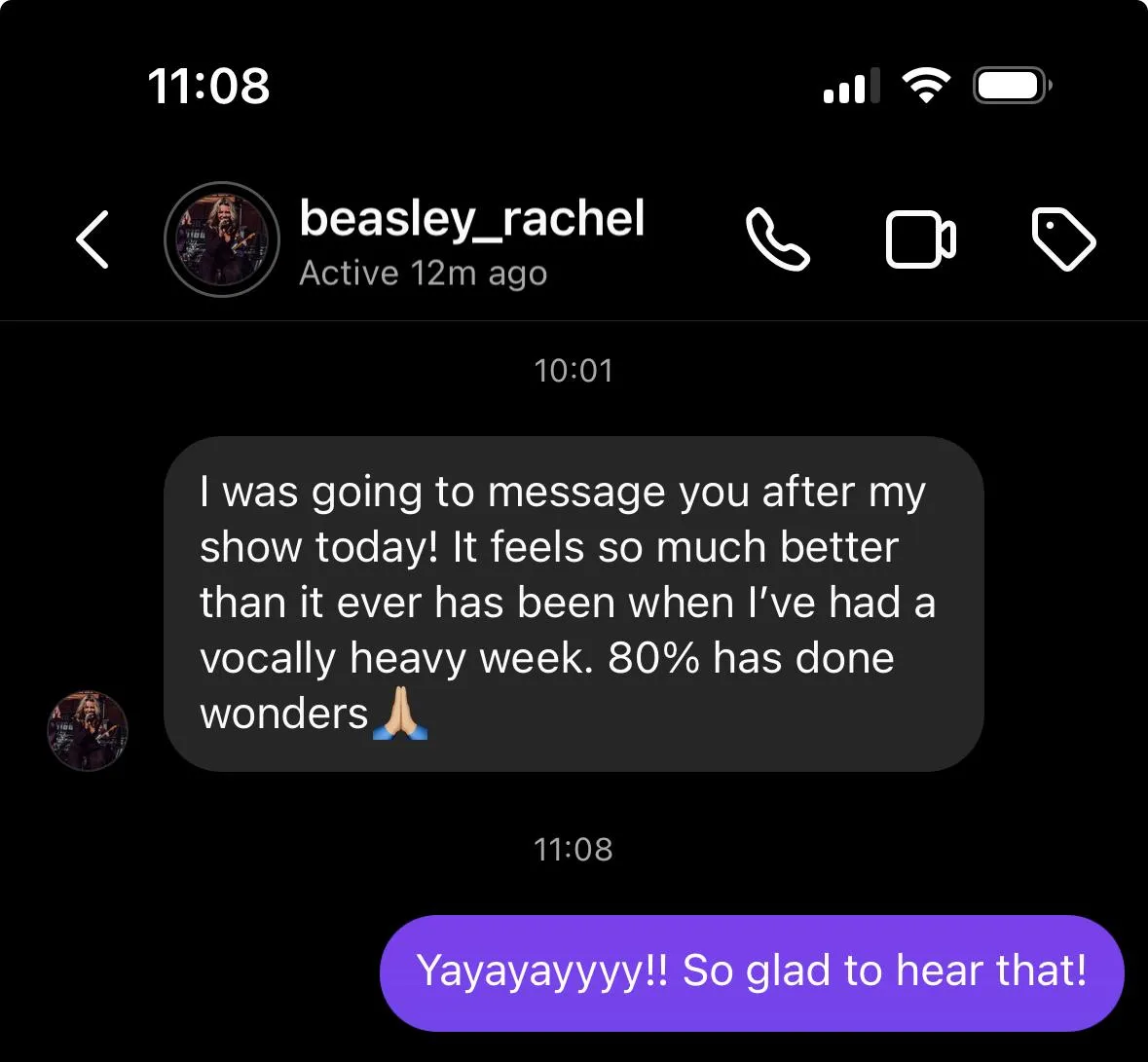Screen dimensions: 1148x1062
Task: Start a video call with beasley_rachel
Action: click(x=920, y=239)
